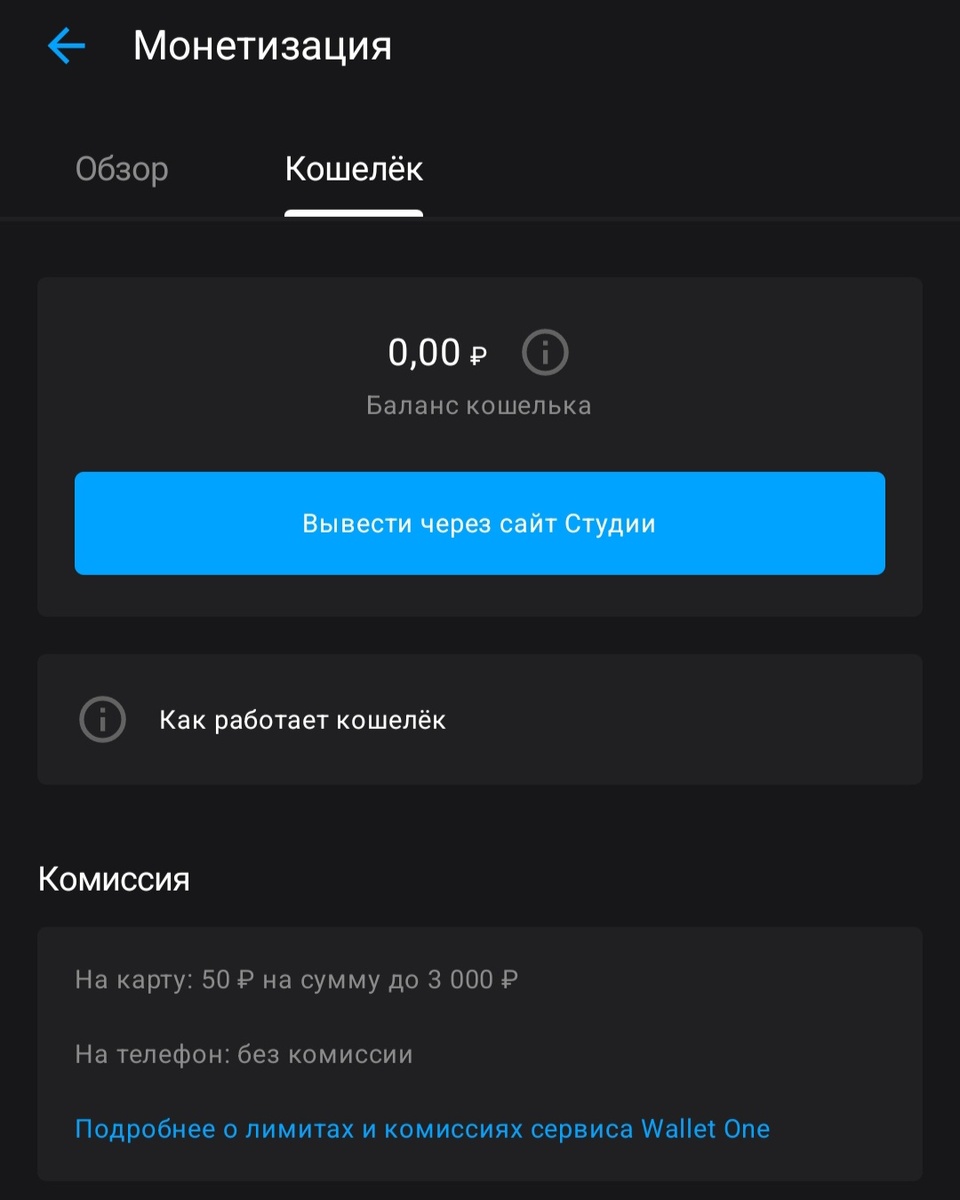This screenshot has width=960, height=1200.
Task: Select the circled i above Баланс кошелька
Action: [x=544, y=352]
